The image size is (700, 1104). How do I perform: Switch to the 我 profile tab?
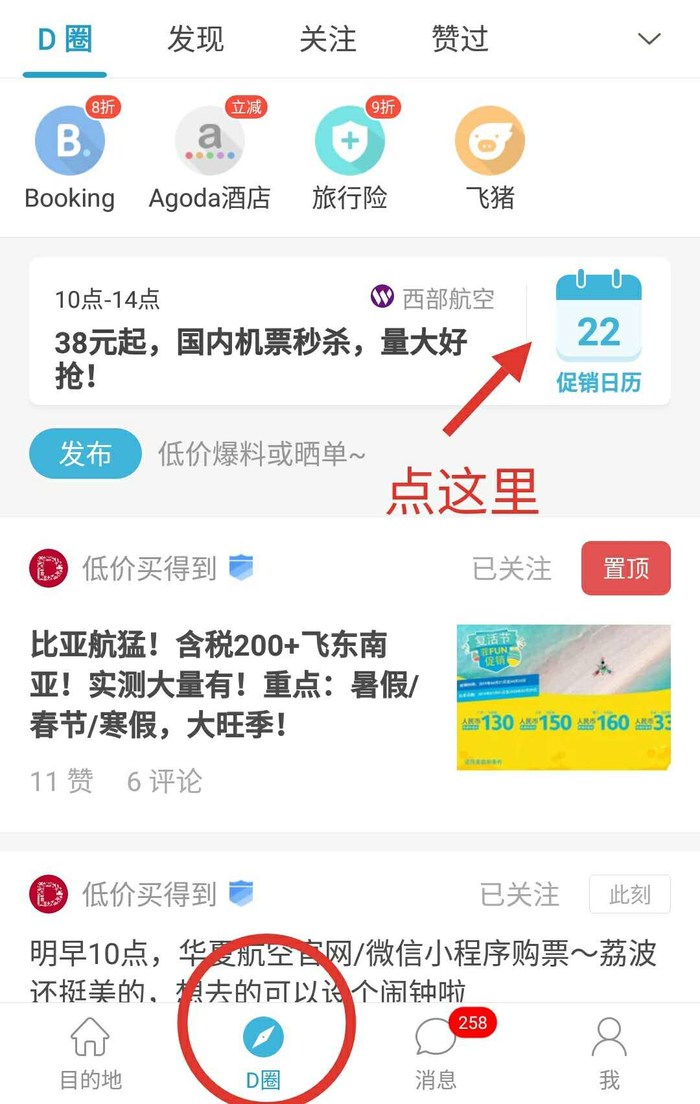click(x=609, y=1052)
